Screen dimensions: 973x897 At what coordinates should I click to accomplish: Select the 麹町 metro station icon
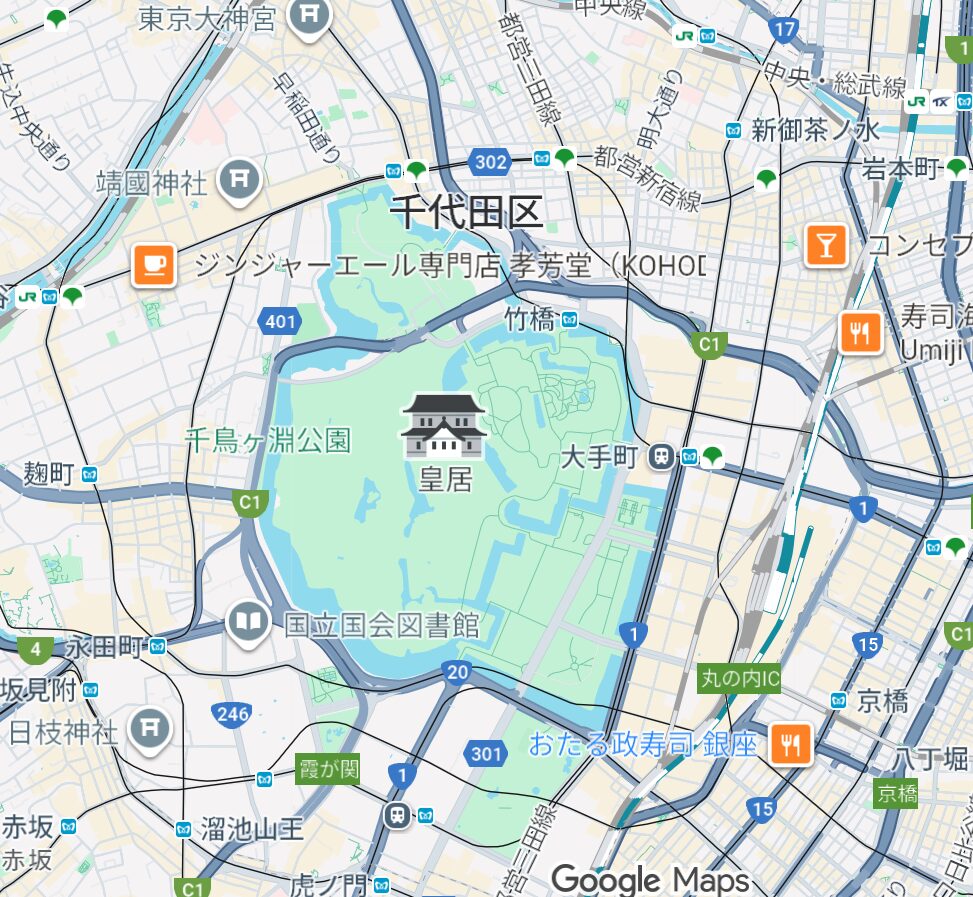point(90,474)
